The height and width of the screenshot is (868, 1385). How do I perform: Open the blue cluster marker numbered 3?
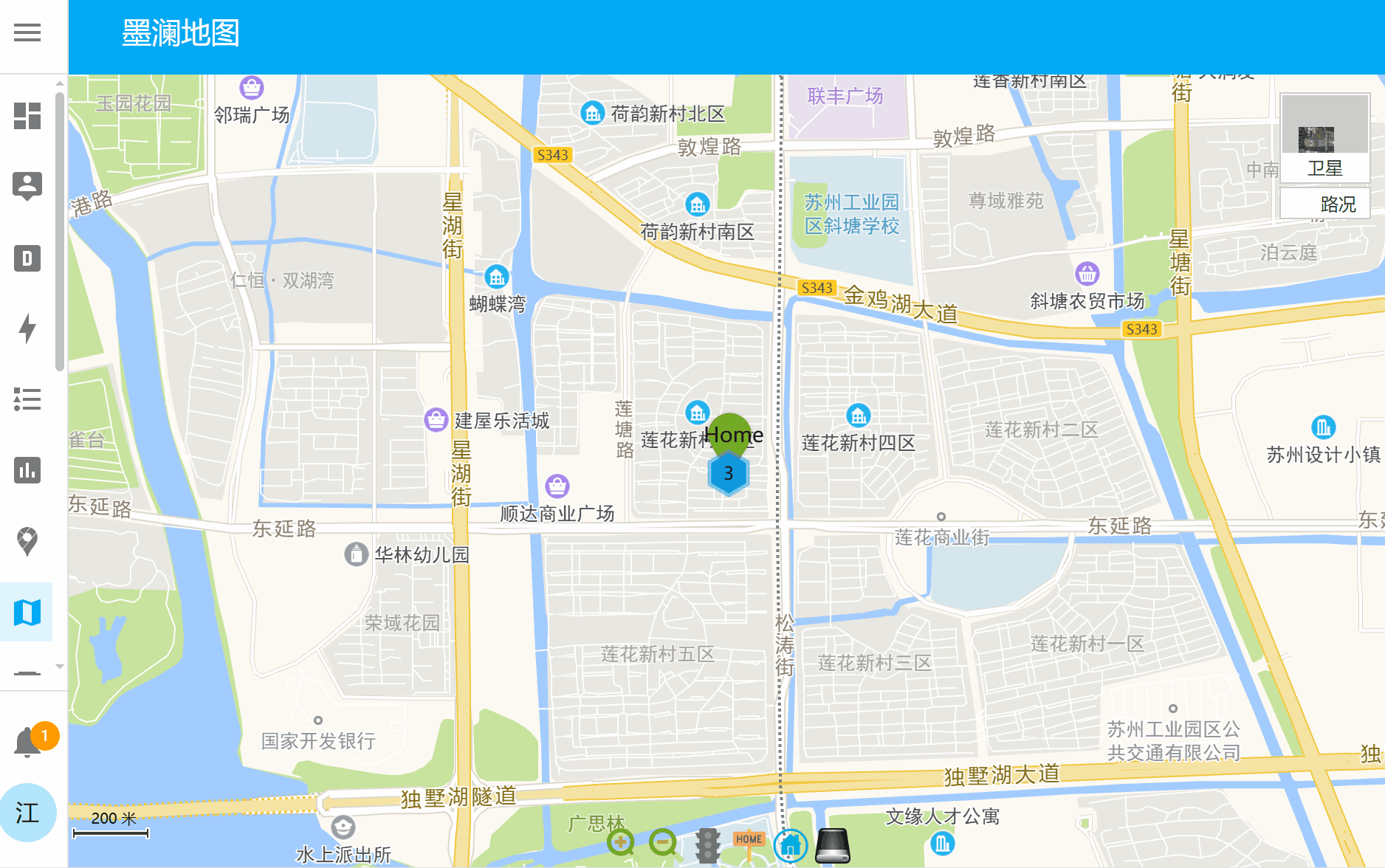tap(728, 474)
